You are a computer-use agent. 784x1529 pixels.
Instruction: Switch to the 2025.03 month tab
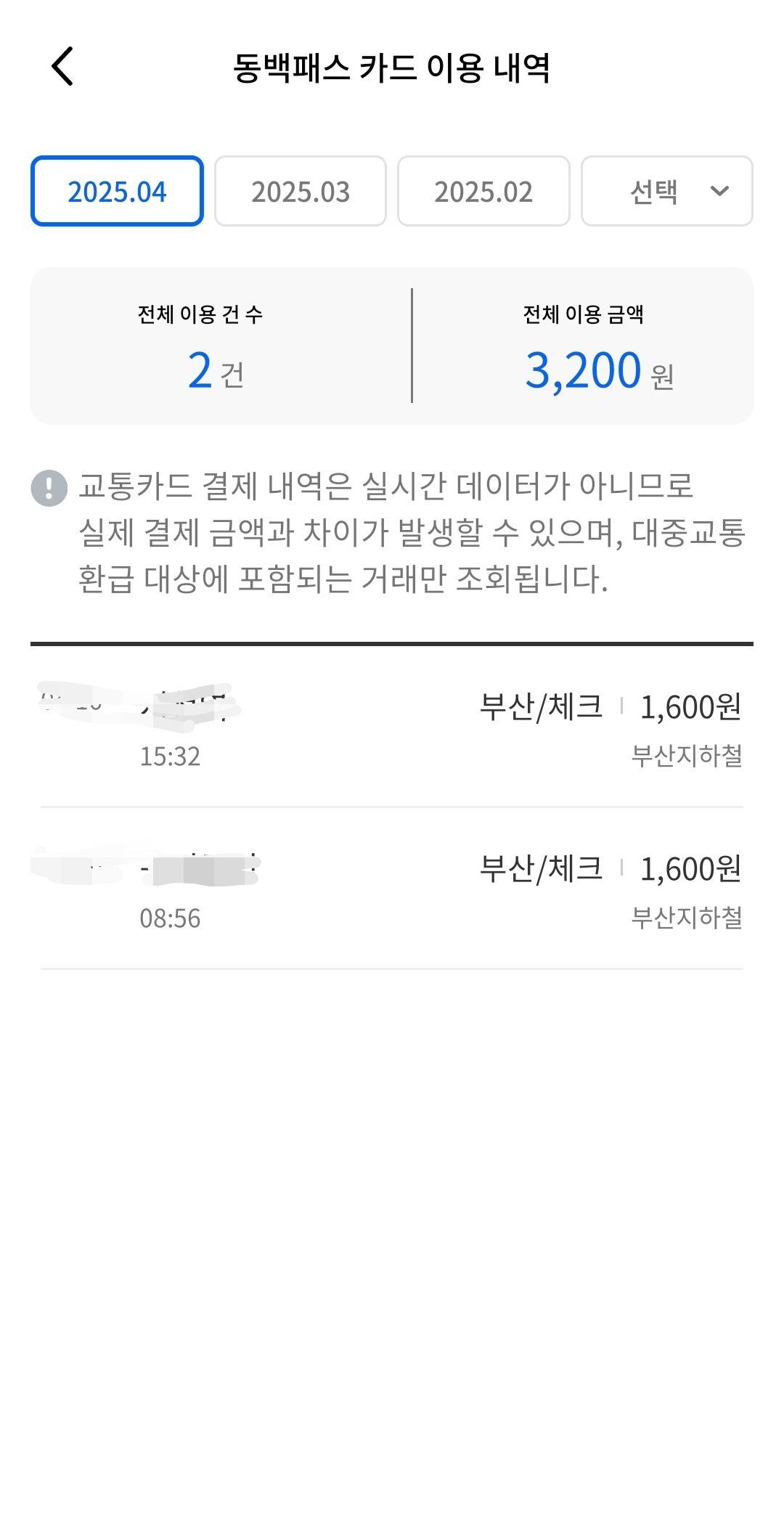click(x=301, y=192)
